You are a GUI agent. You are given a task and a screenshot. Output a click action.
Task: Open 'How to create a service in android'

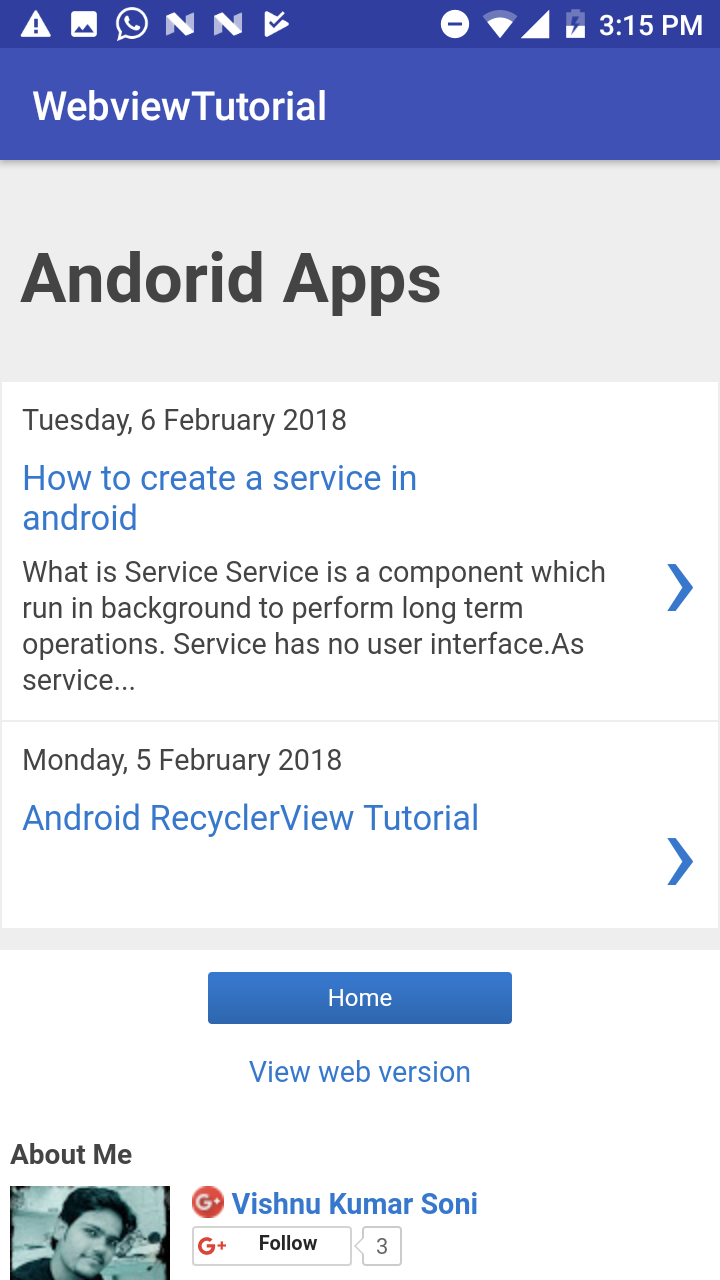[x=220, y=497]
